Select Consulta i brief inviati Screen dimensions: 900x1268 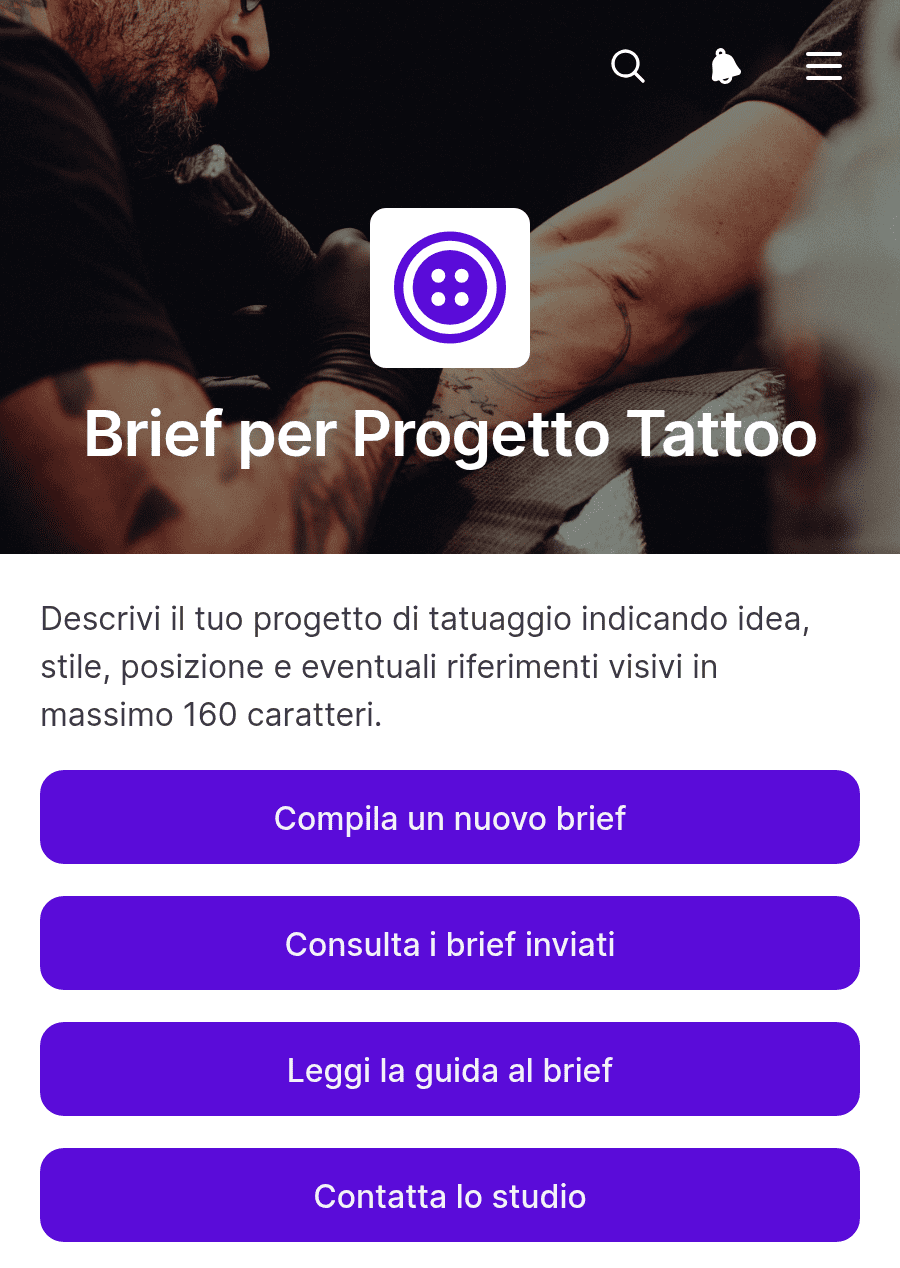(x=450, y=943)
